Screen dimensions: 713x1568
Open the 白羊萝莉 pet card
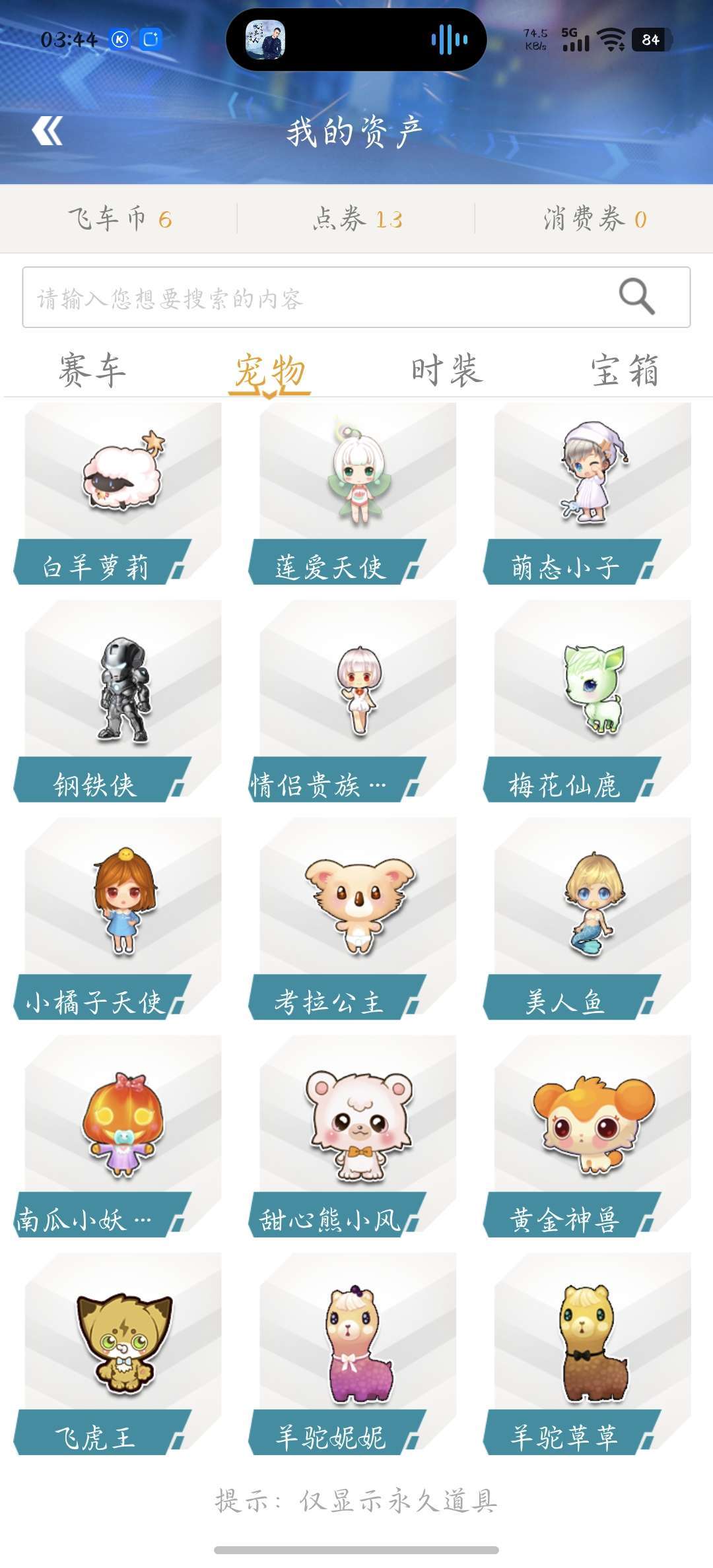[x=118, y=494]
